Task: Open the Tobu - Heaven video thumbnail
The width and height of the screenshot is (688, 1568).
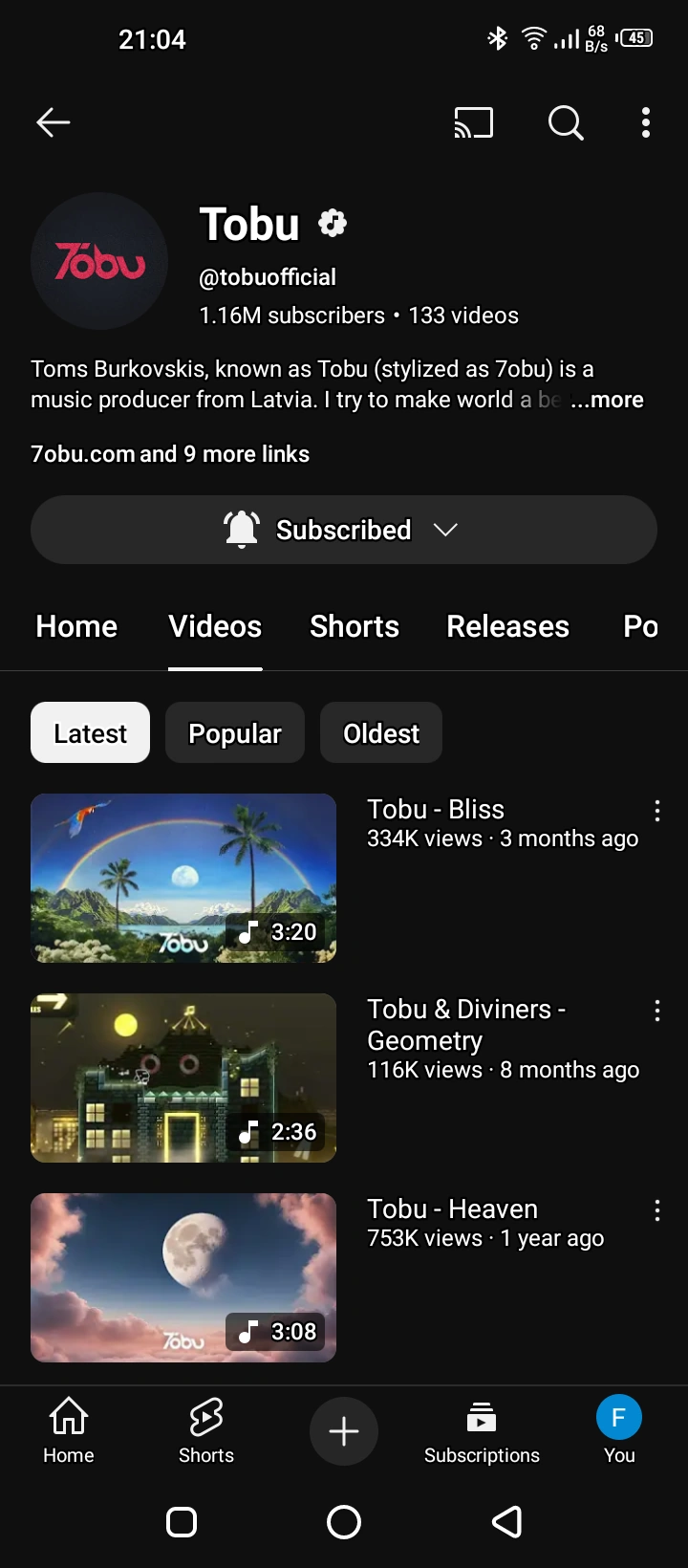Action: click(183, 1277)
